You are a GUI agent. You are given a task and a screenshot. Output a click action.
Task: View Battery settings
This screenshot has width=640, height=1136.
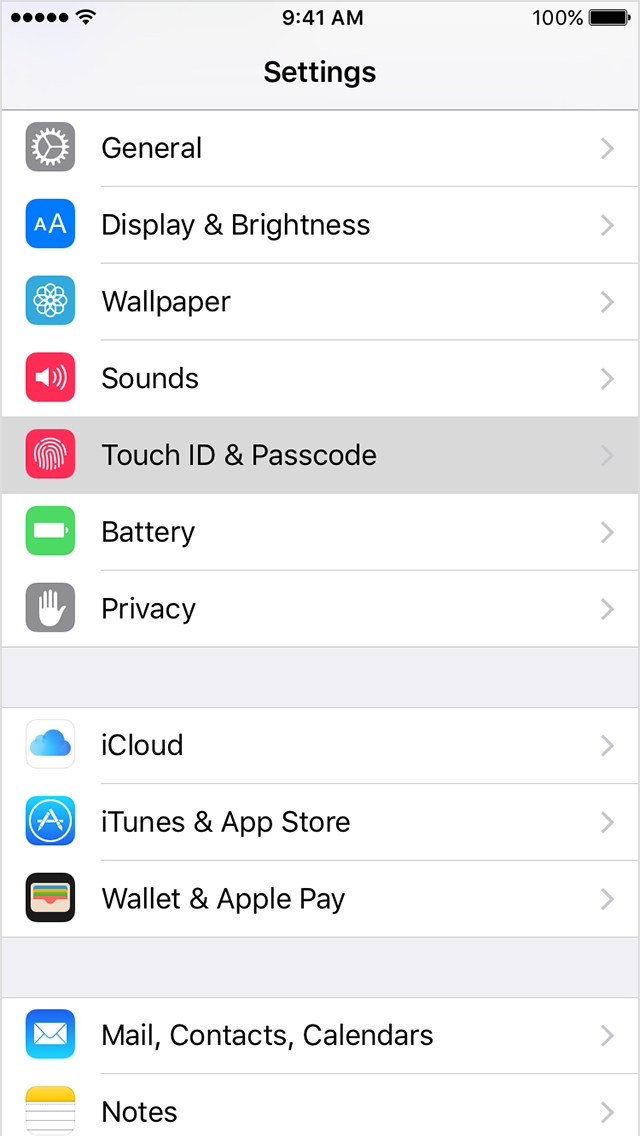point(320,532)
